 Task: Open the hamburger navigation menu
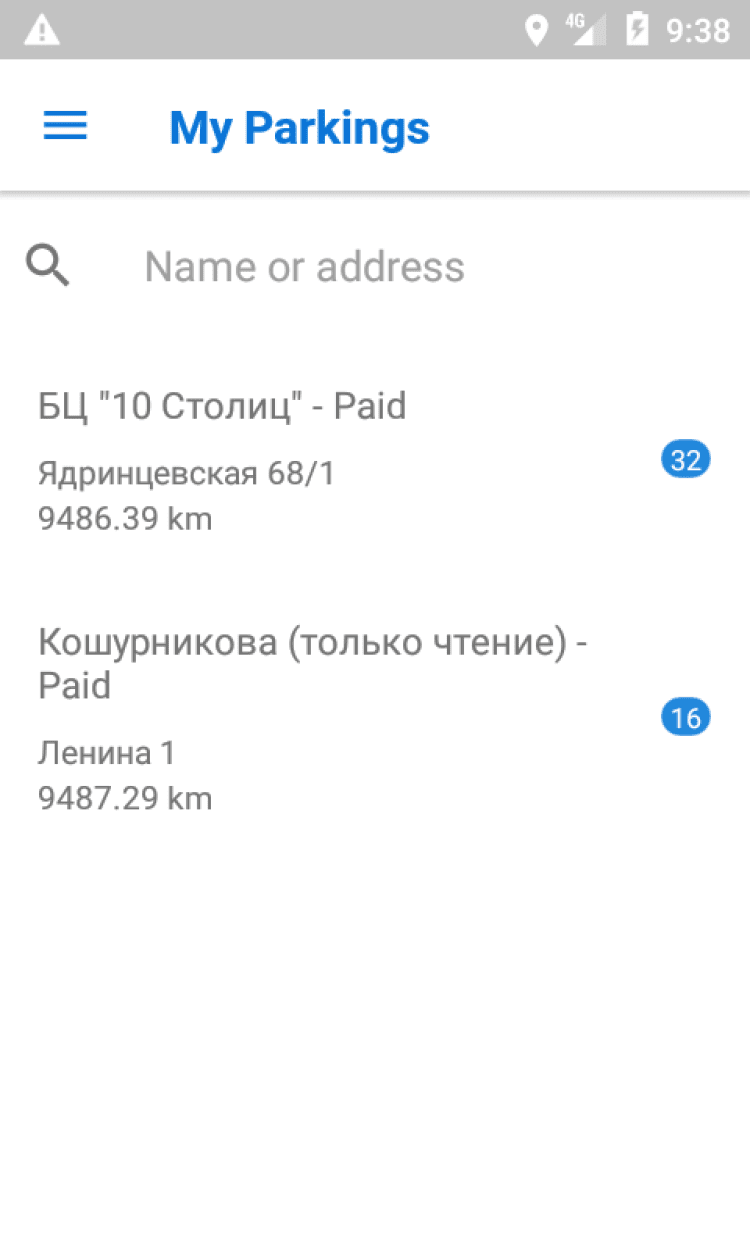point(65,127)
